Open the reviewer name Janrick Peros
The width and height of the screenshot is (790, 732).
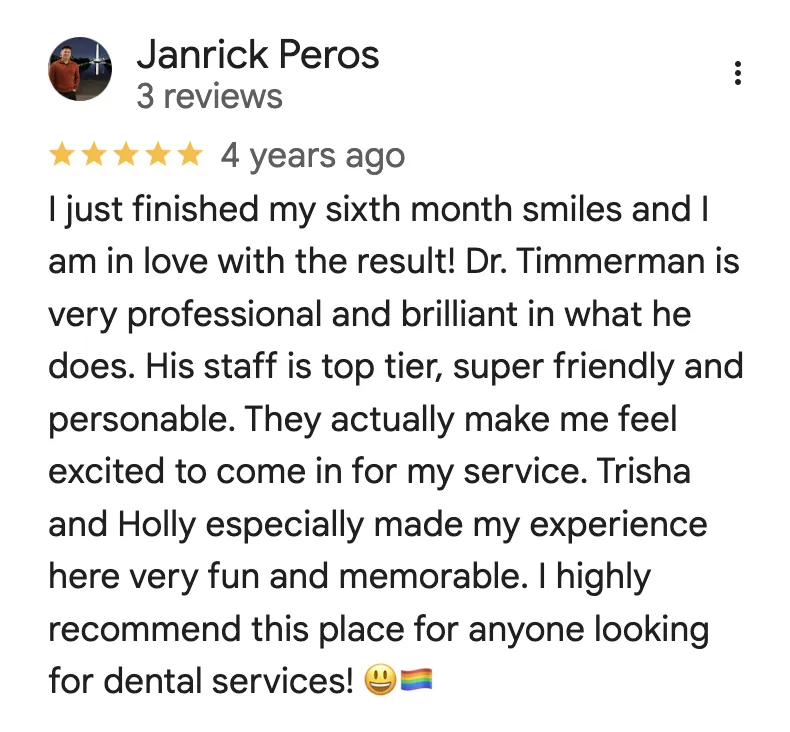(257, 54)
